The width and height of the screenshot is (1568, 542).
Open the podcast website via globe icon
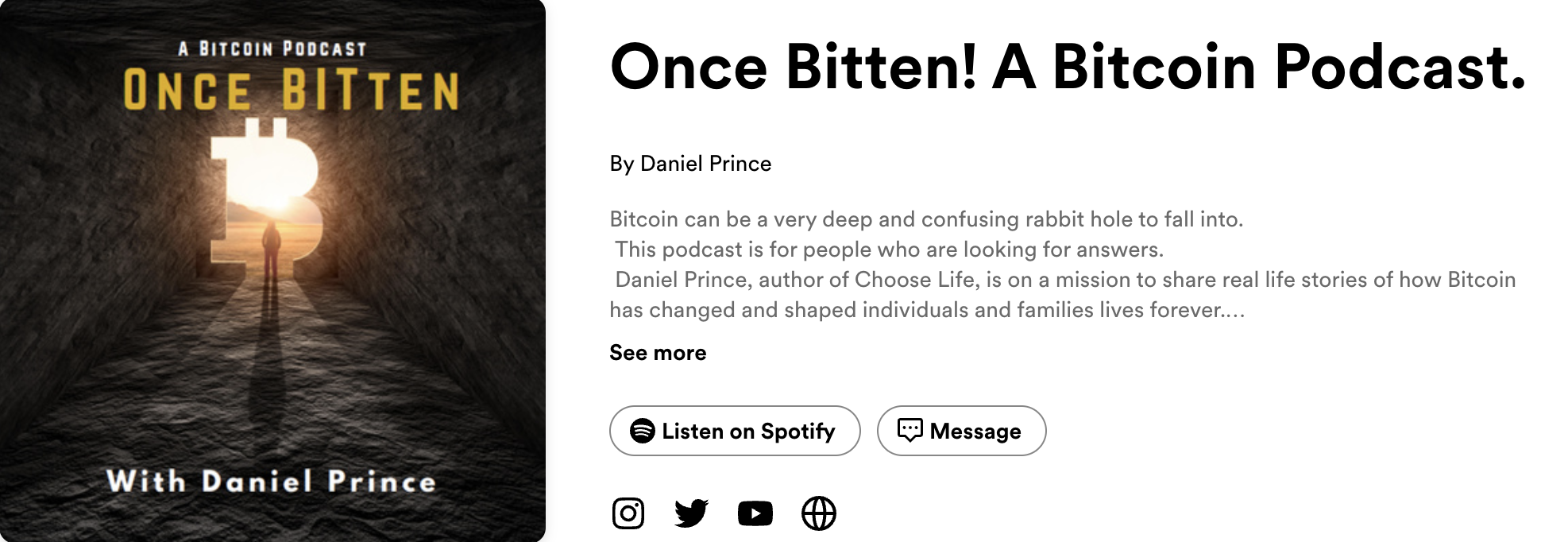[x=818, y=513]
